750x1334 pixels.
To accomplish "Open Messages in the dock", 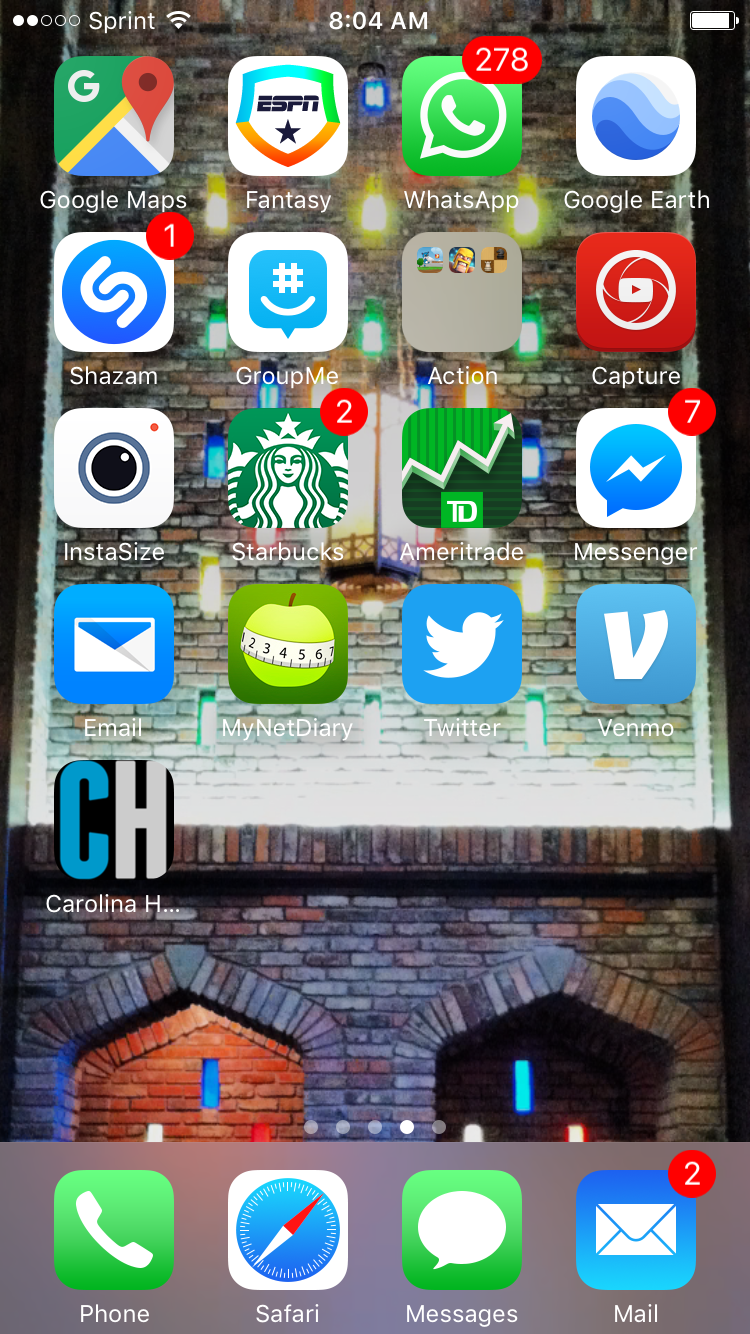I will pyautogui.click(x=462, y=1230).
